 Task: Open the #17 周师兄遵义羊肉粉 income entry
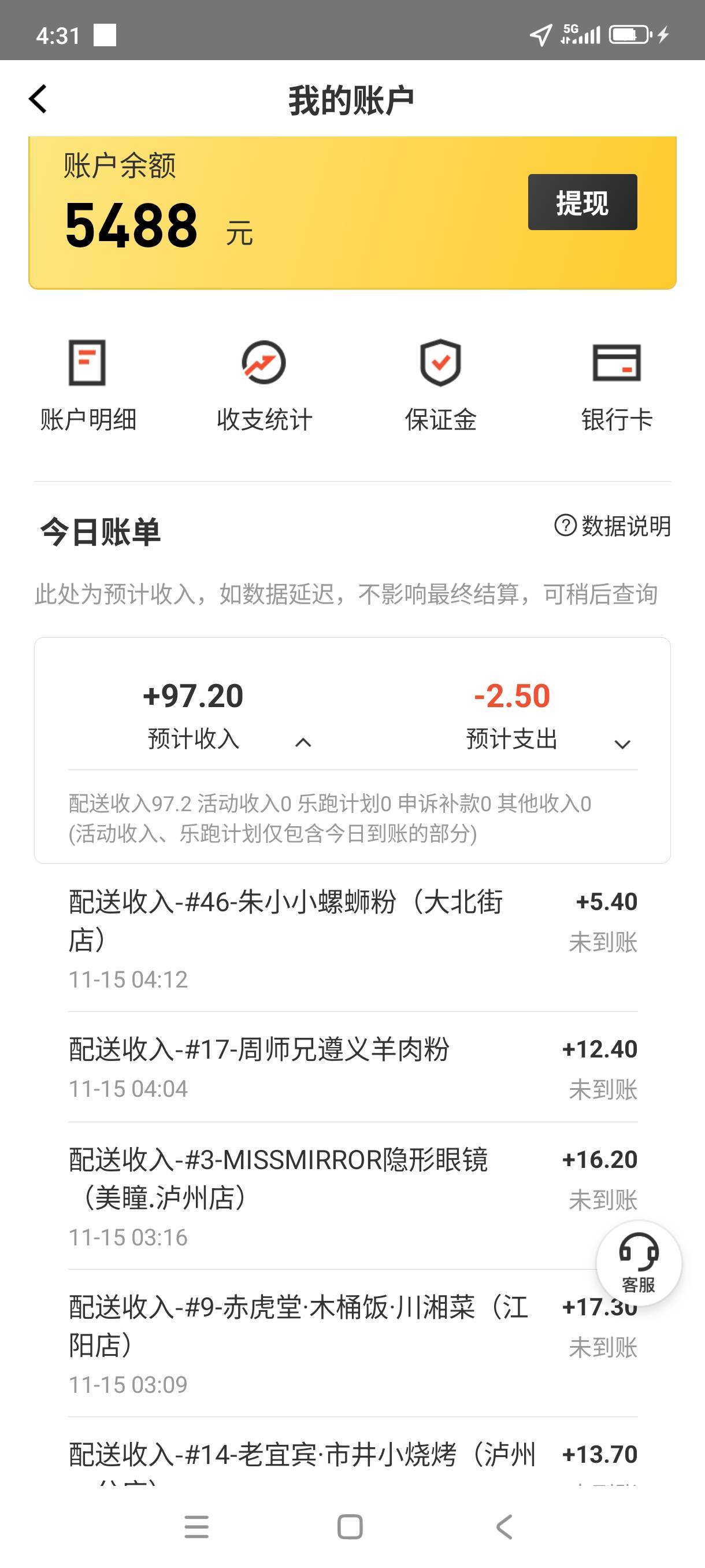[353, 1067]
